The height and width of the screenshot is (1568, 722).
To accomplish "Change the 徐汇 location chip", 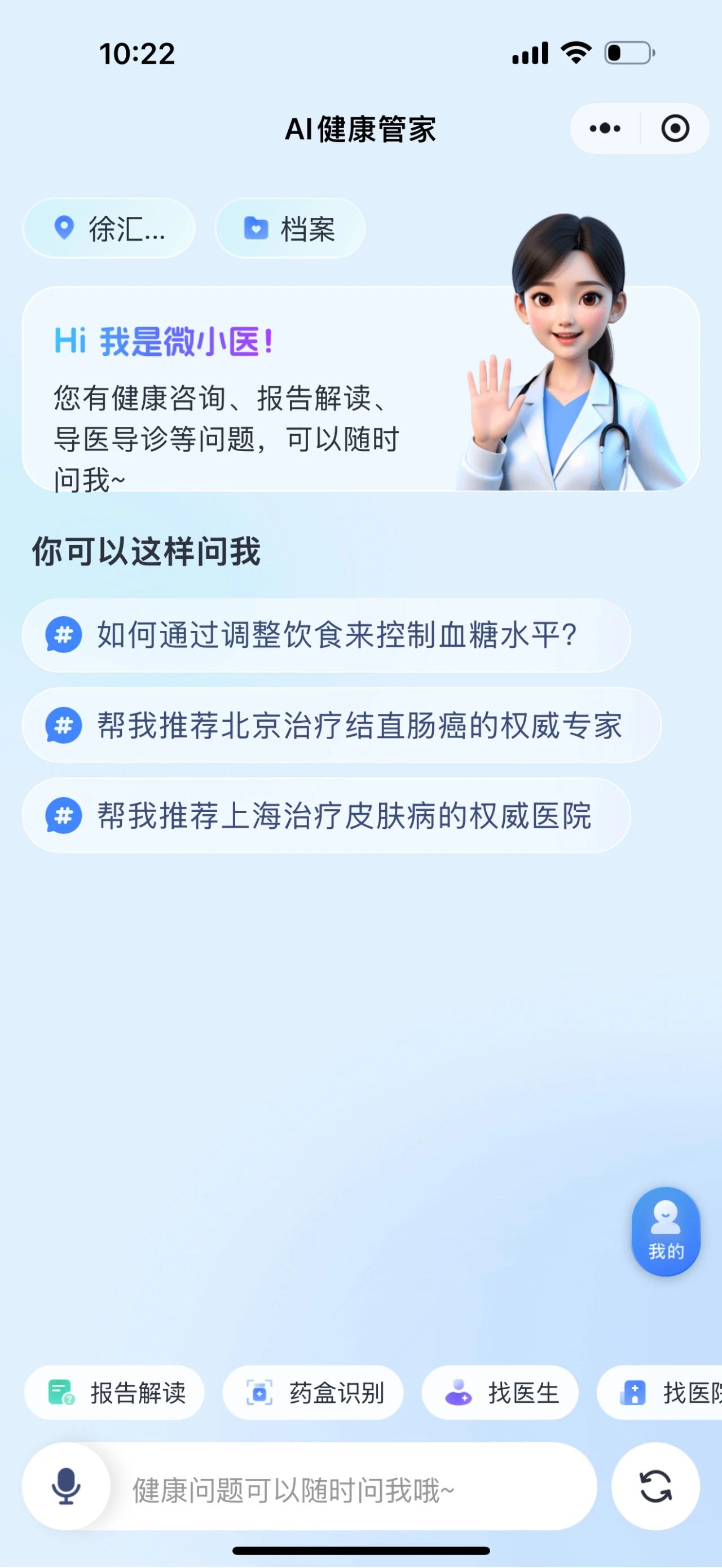I will [x=109, y=229].
